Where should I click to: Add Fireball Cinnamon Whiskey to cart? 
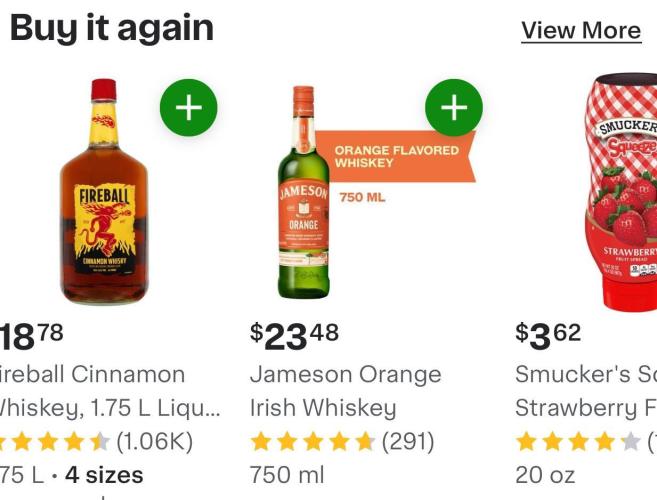click(188, 107)
